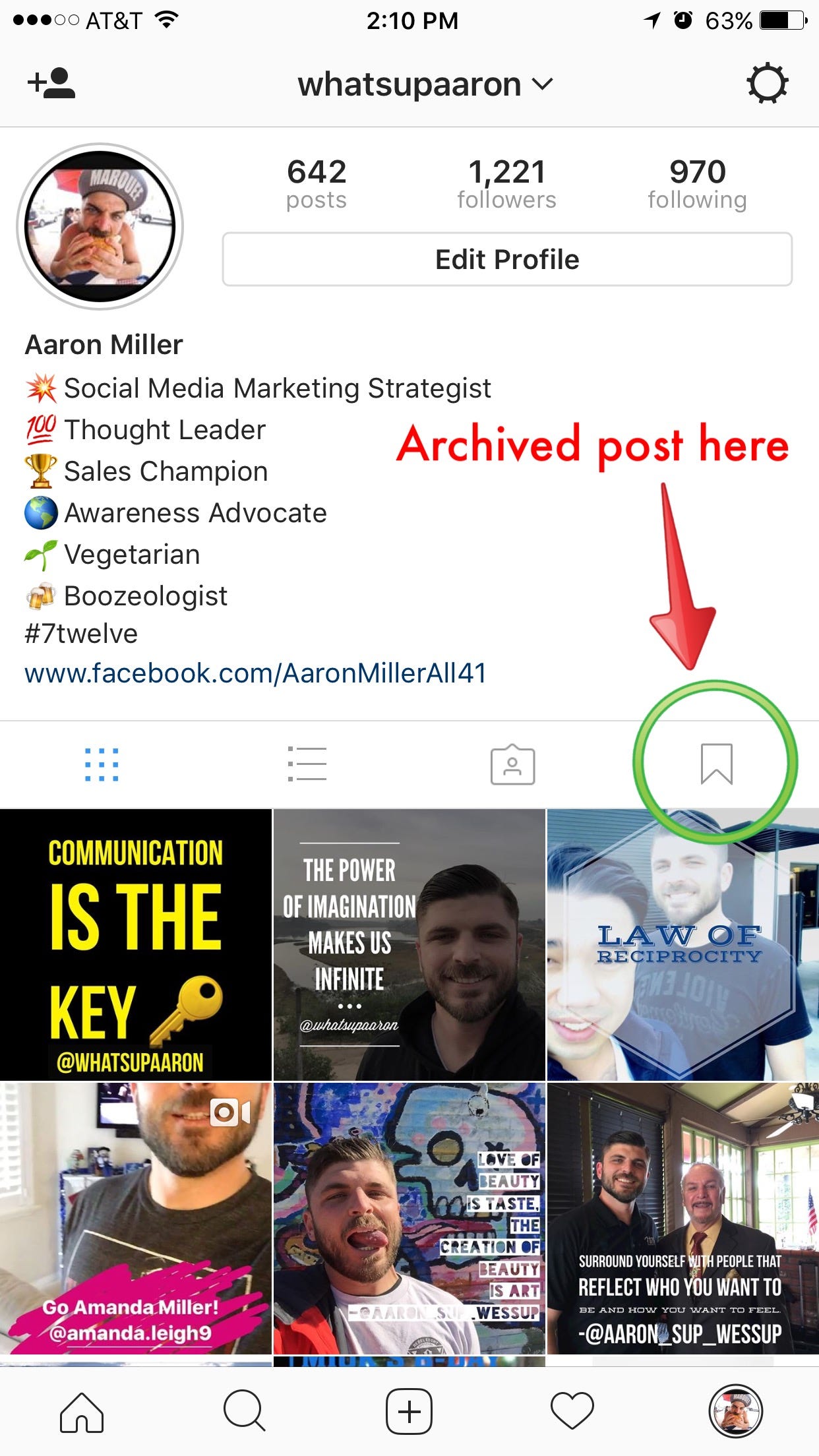Open the facebook.com/AaronMillerAll41 link

(x=255, y=673)
